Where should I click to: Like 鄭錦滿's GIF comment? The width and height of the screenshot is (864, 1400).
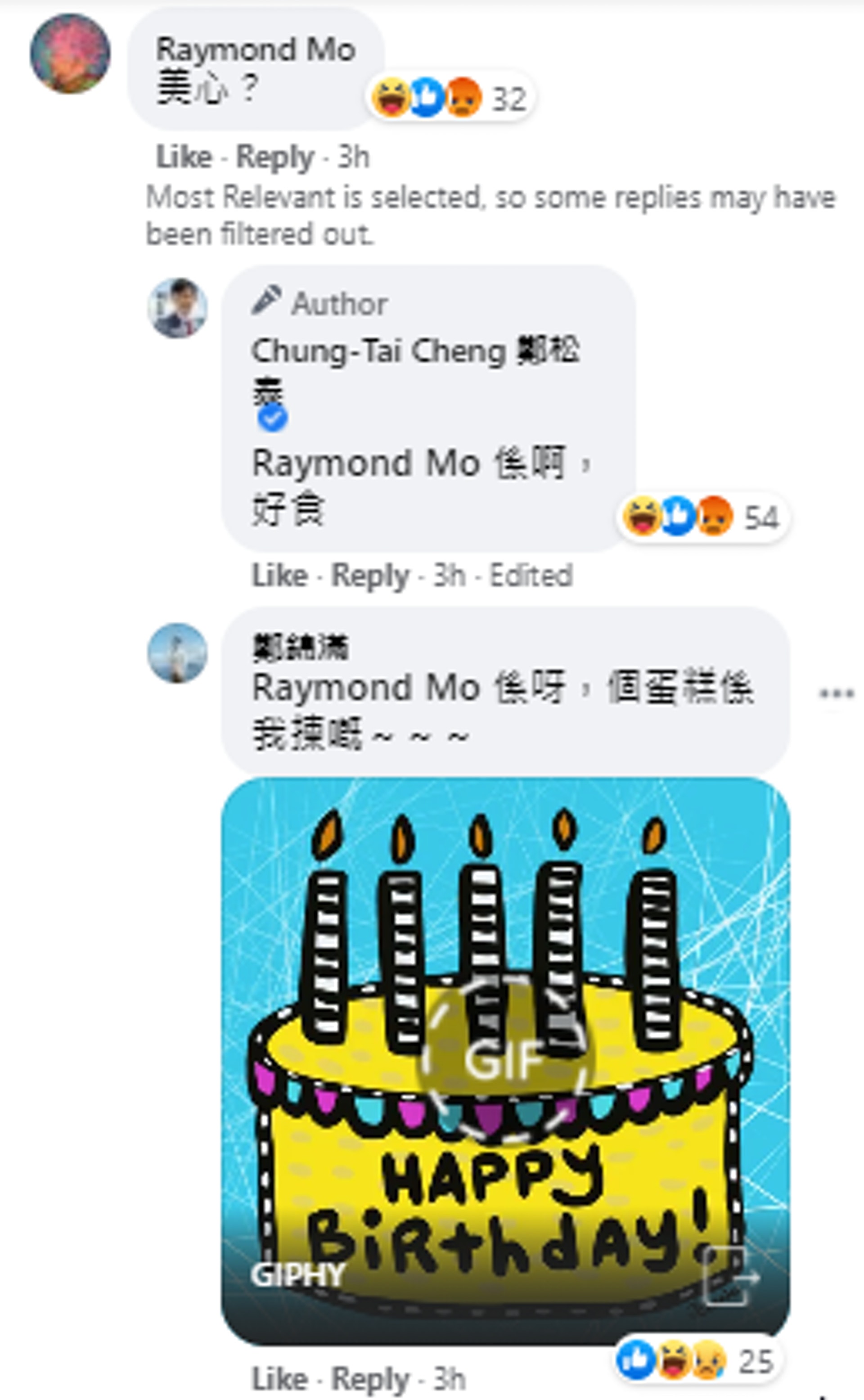click(x=279, y=1379)
